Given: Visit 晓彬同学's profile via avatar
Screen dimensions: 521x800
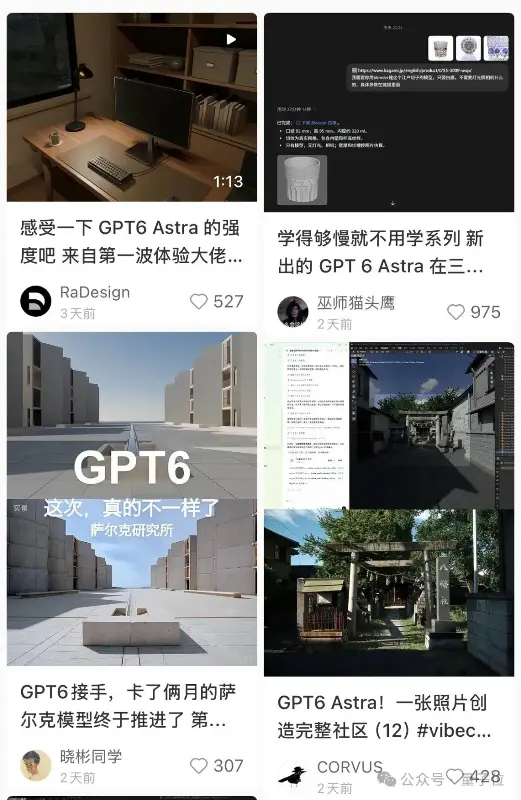Looking at the screenshot, I should (x=36, y=765).
